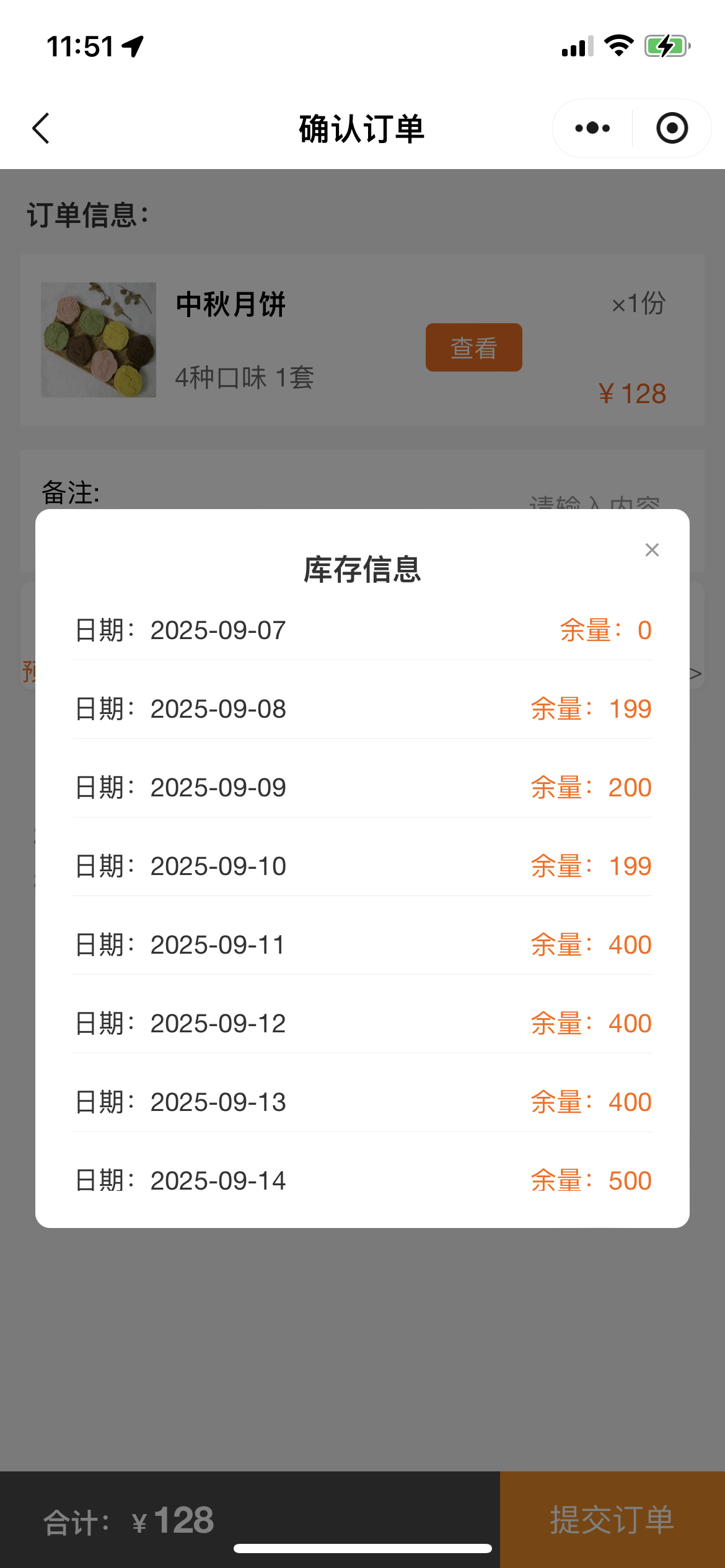Close the 库存信息 inventory dialog
The height and width of the screenshot is (1568, 725).
coord(651,550)
